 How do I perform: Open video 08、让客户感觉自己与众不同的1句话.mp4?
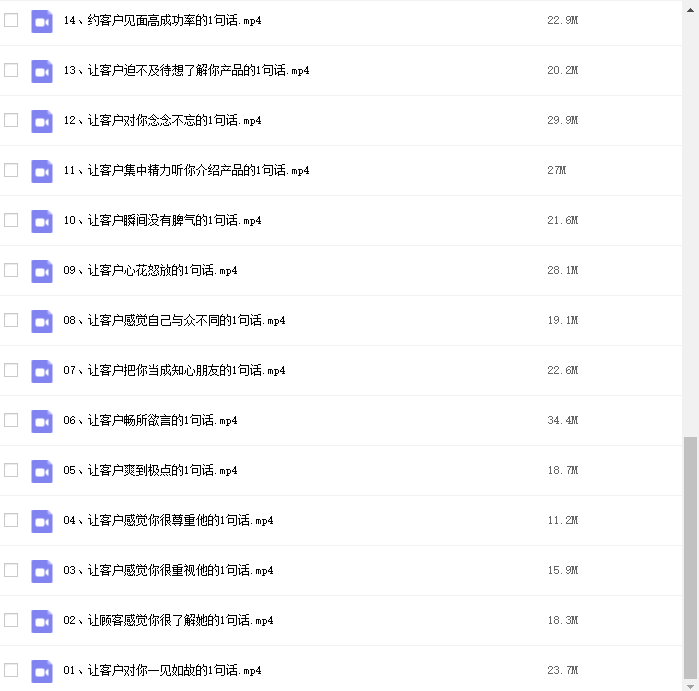[x=174, y=321]
